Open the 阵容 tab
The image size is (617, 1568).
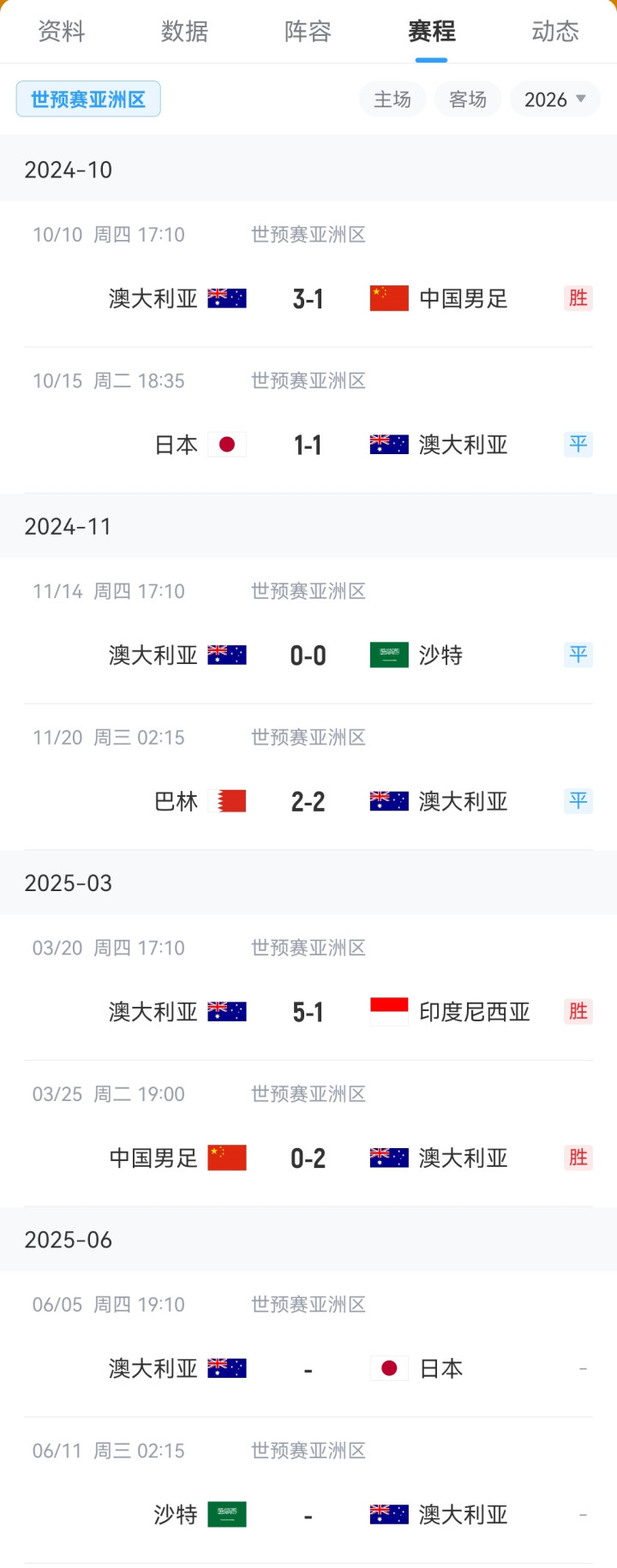(308, 32)
